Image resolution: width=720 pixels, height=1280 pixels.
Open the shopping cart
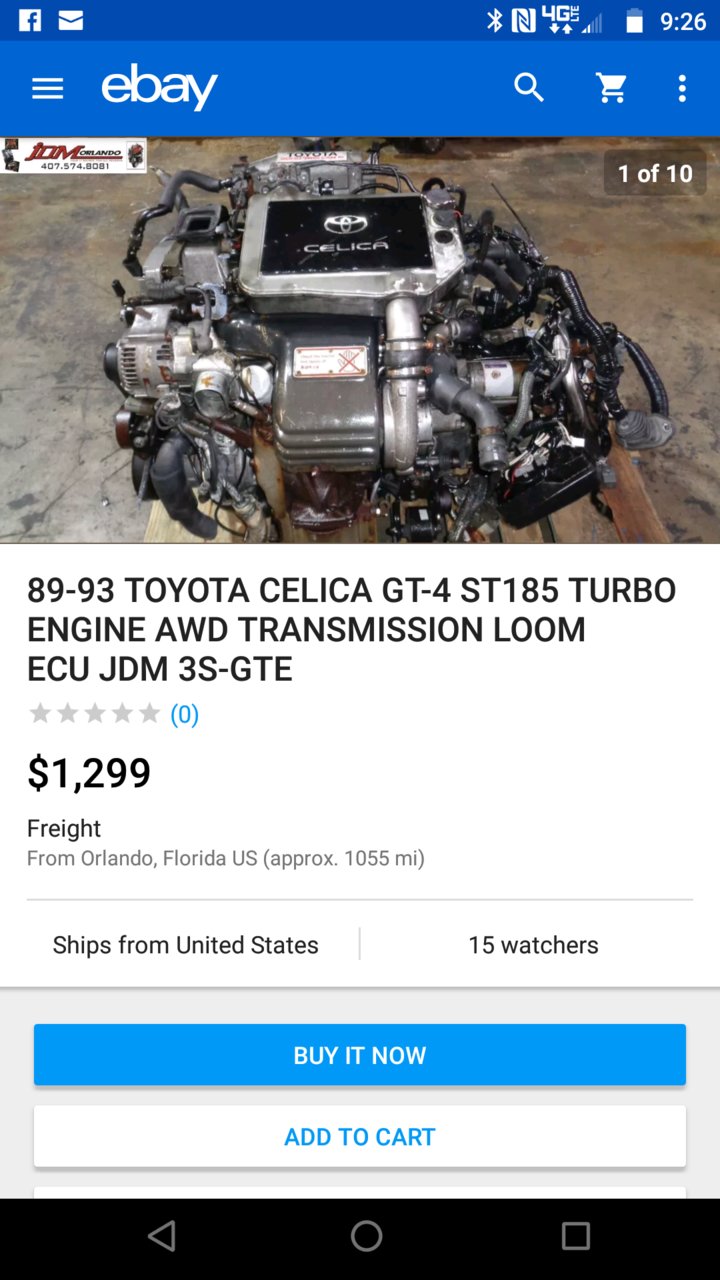tap(611, 88)
